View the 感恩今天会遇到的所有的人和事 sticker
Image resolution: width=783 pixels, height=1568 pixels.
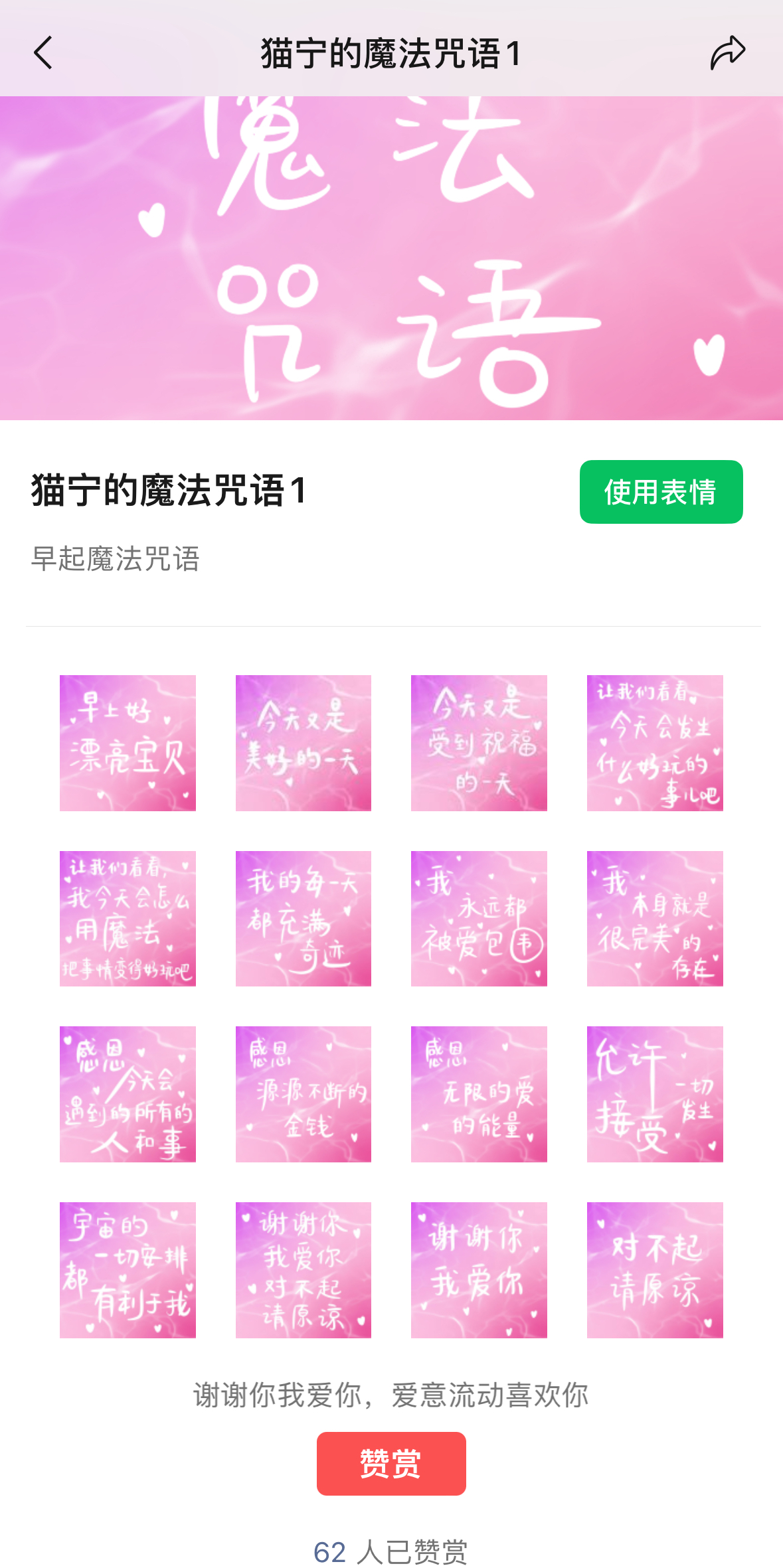tap(128, 1094)
